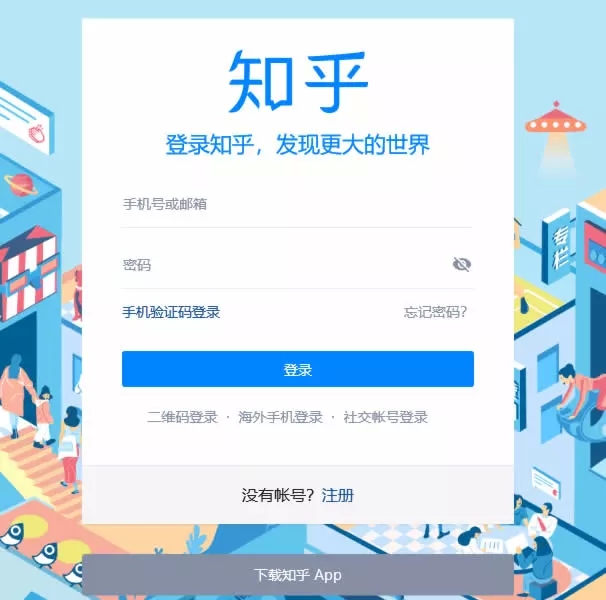The height and width of the screenshot is (600, 606).
Task: Tap the blue 登录 button
Action: point(298,369)
